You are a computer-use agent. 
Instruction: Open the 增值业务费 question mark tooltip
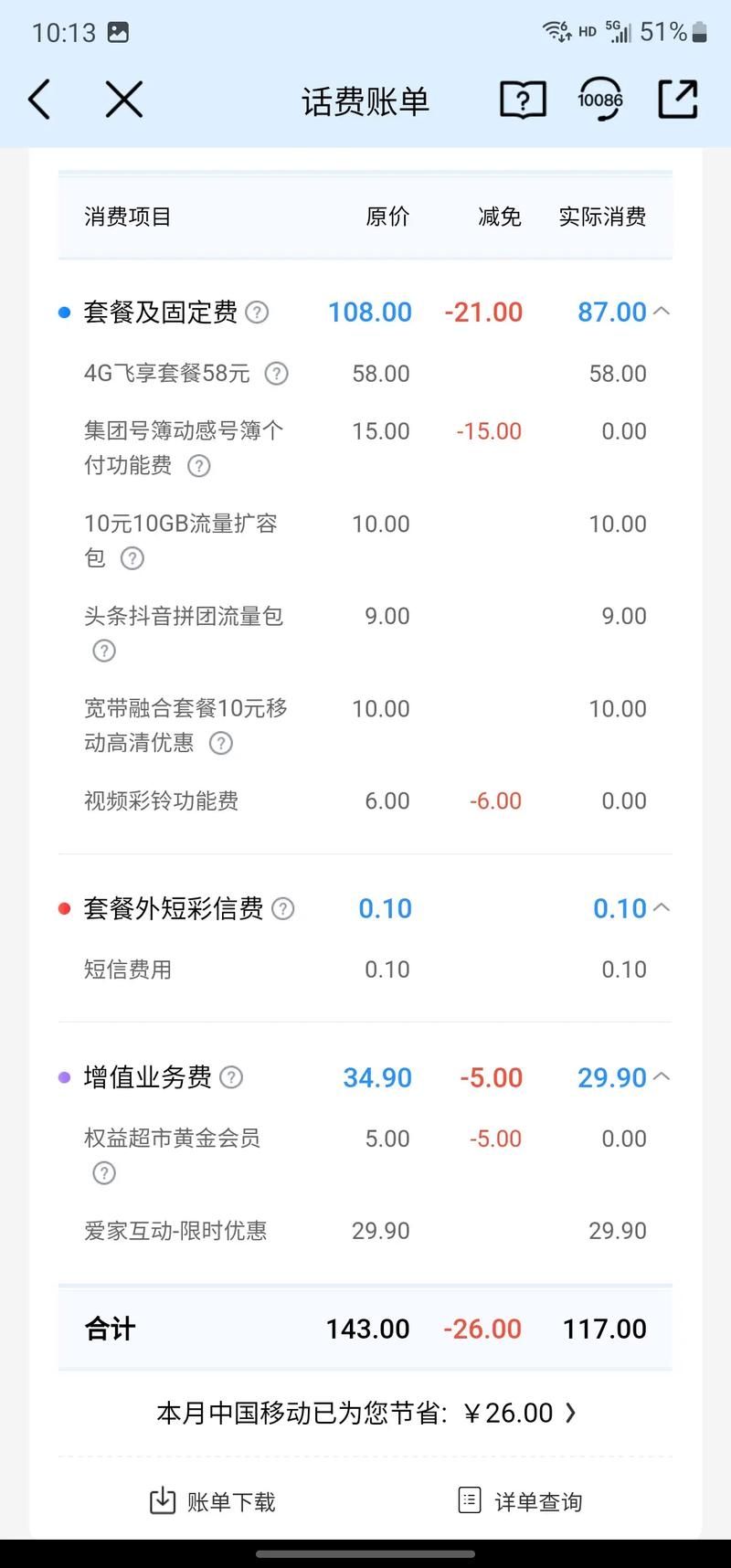click(231, 1078)
